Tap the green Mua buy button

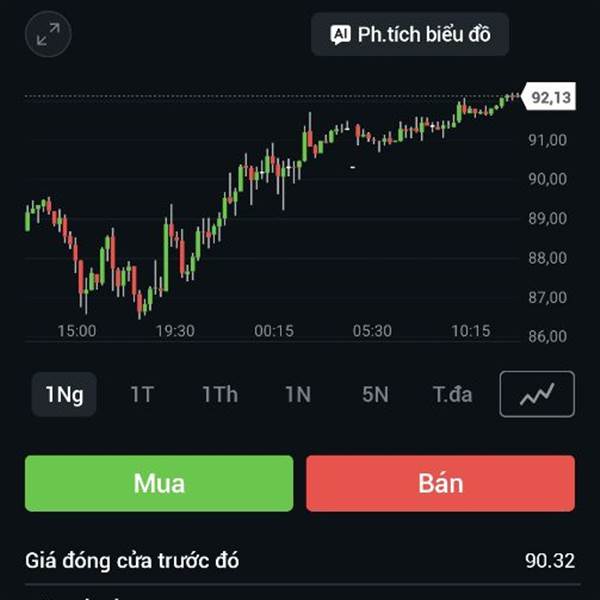pyautogui.click(x=159, y=483)
